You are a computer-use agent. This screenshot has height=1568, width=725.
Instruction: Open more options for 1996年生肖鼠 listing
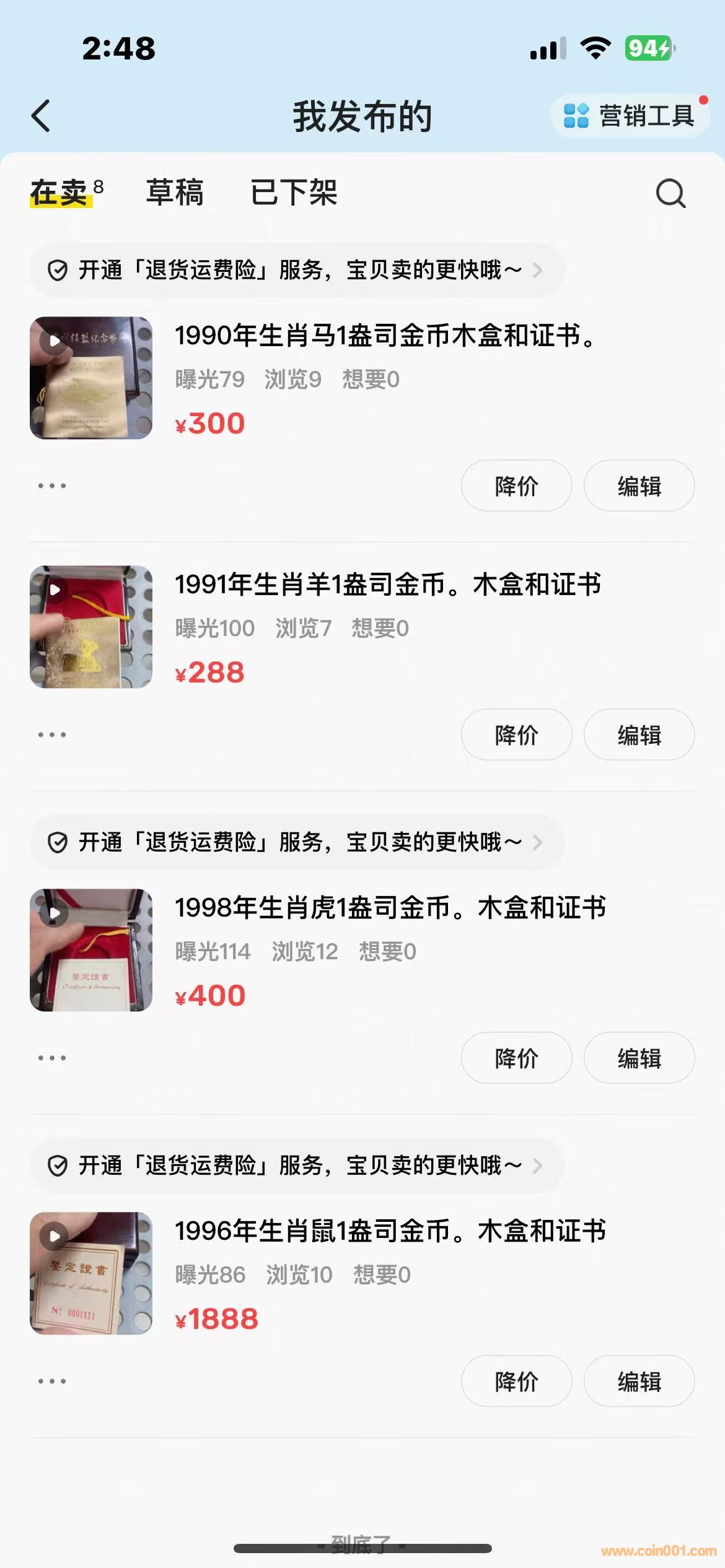52,1382
